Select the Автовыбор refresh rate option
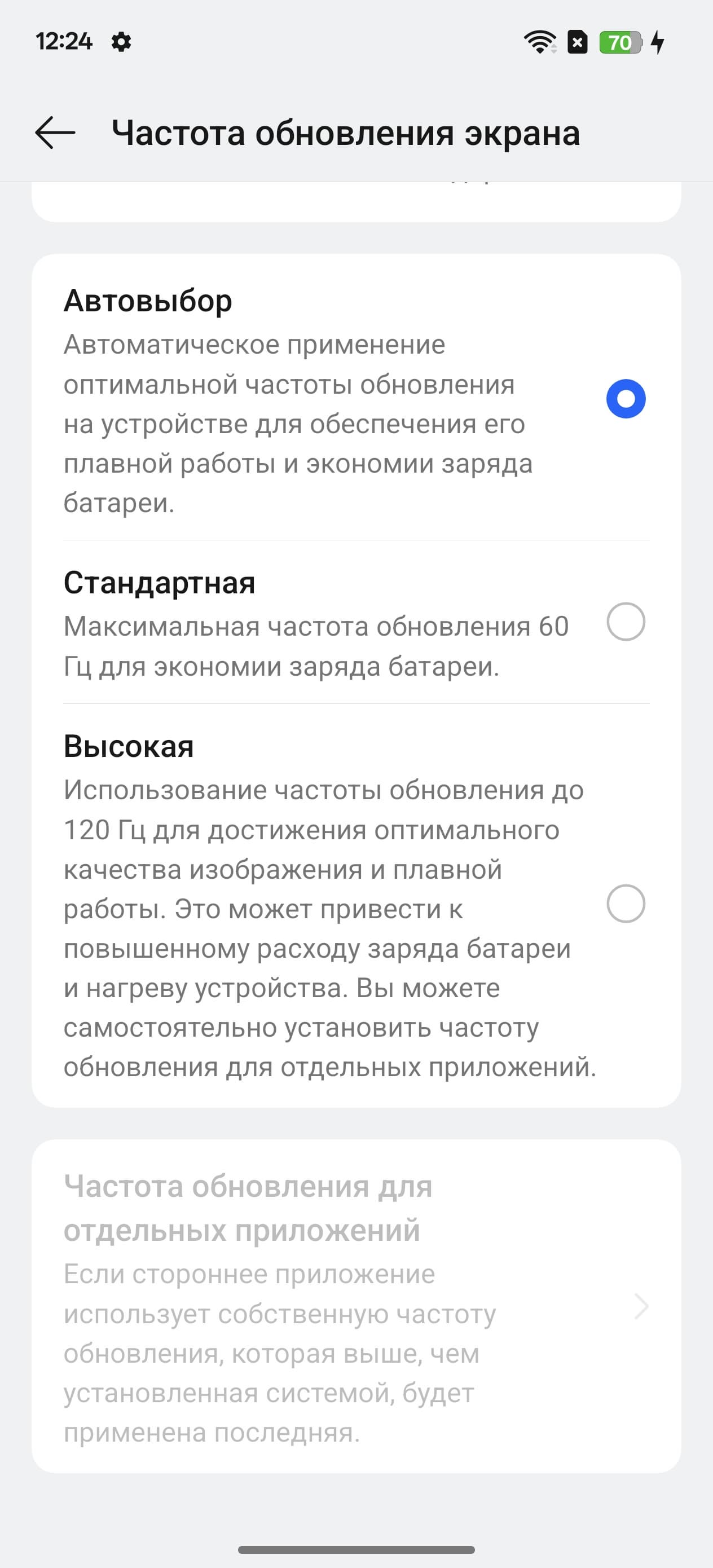This screenshot has width=713, height=1568. pos(626,399)
